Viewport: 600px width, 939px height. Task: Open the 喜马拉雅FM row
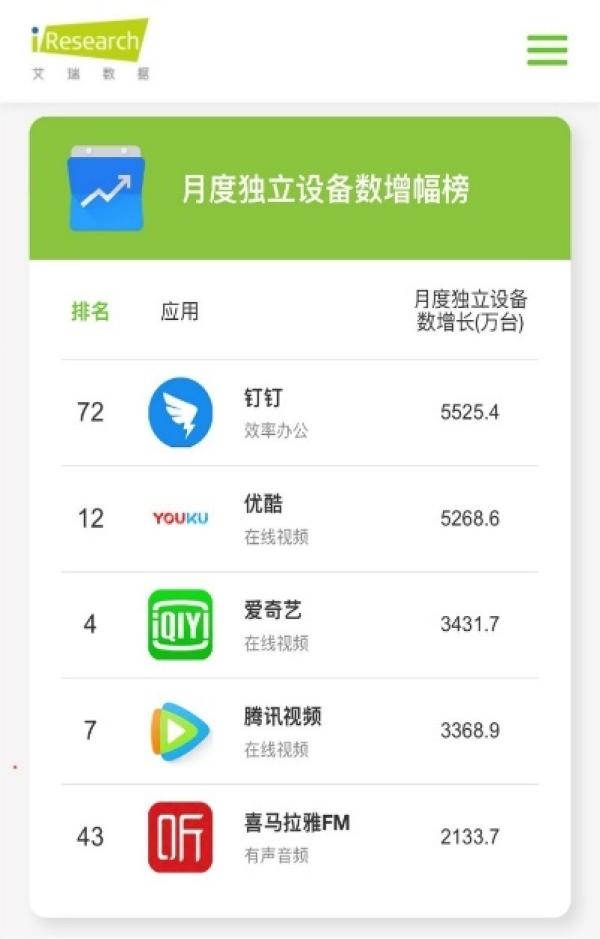pos(296,836)
